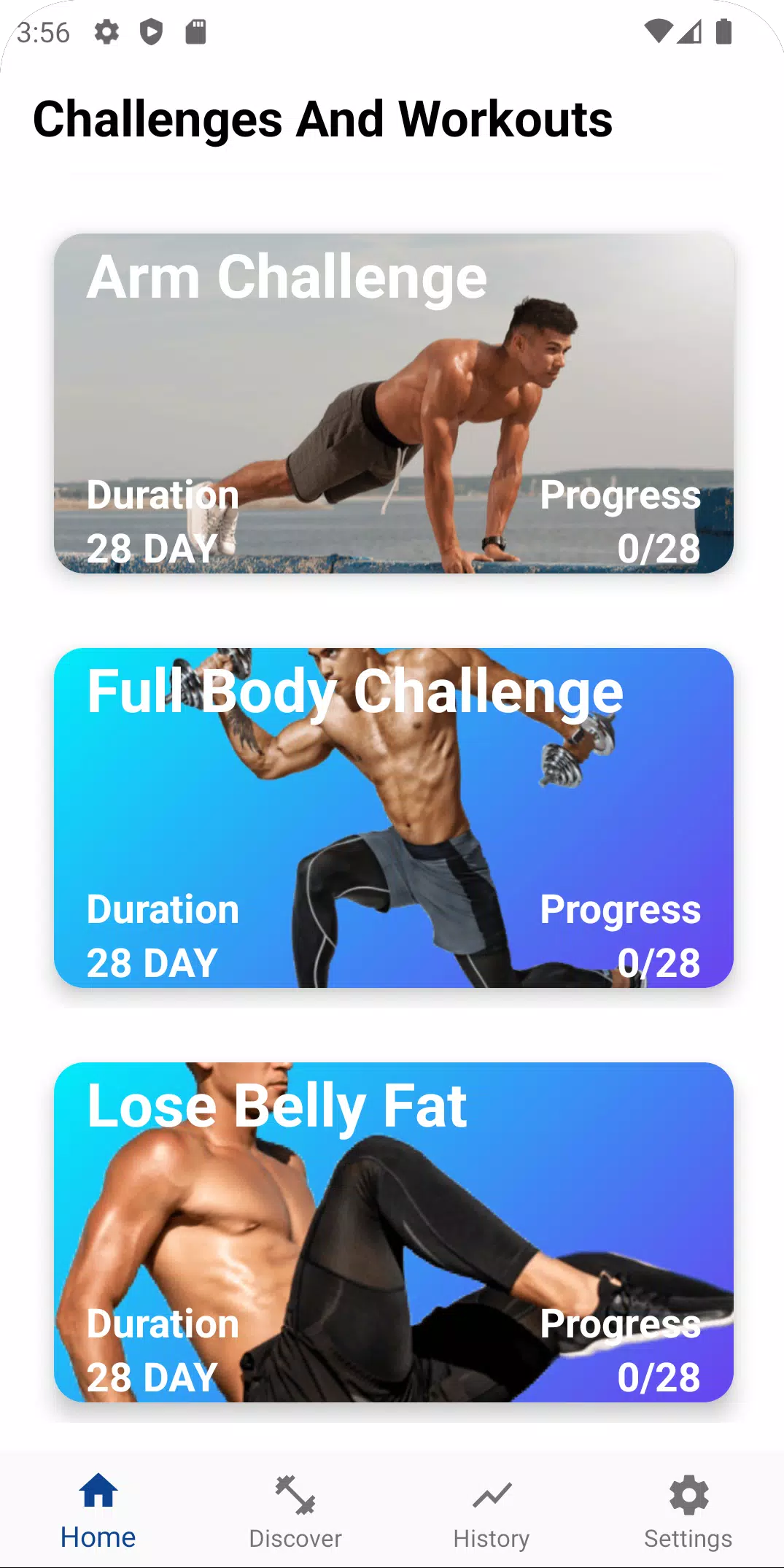Click the settings gear in the status bar
The width and height of the screenshot is (784, 1568).
click(x=106, y=31)
